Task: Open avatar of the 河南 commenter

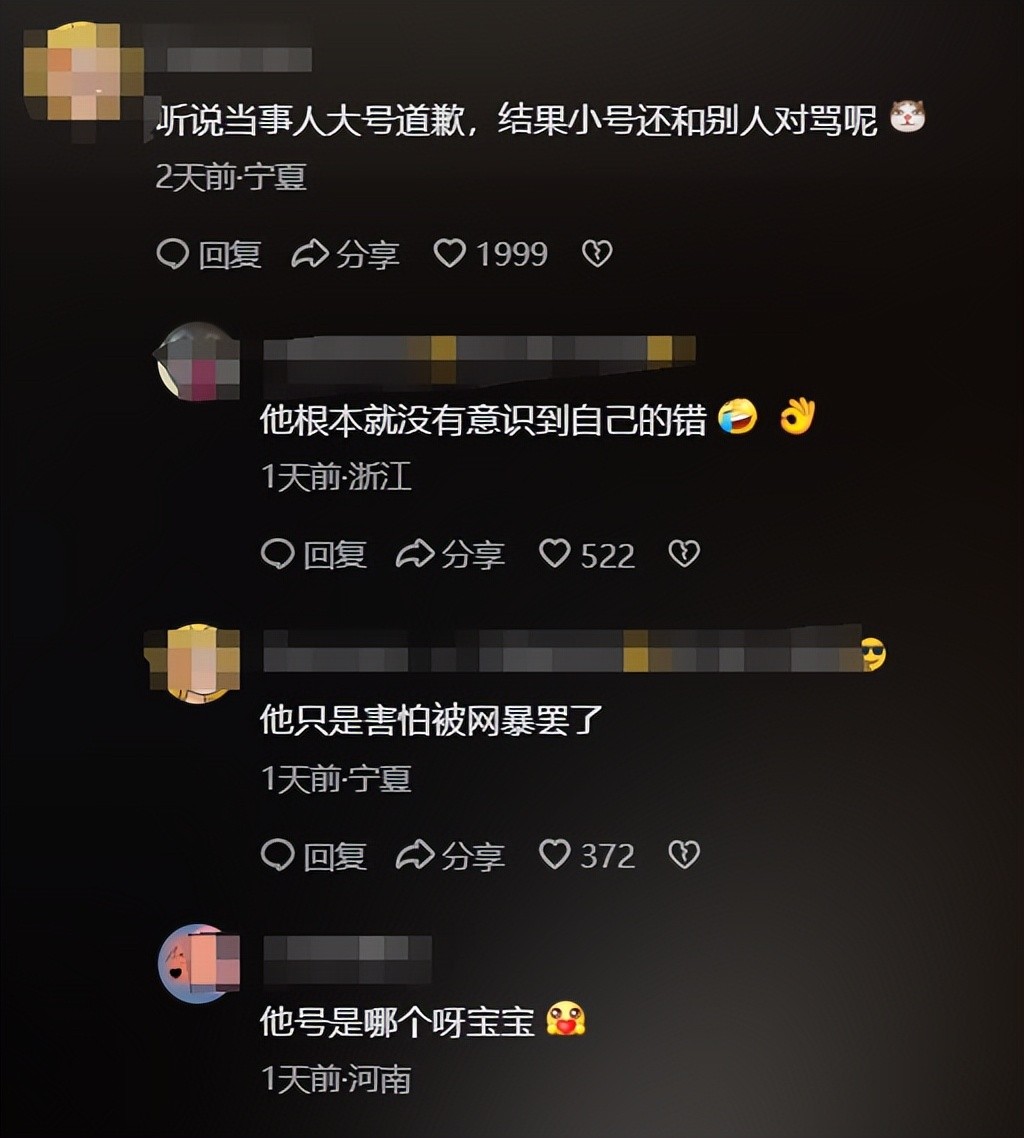Action: 198,962
